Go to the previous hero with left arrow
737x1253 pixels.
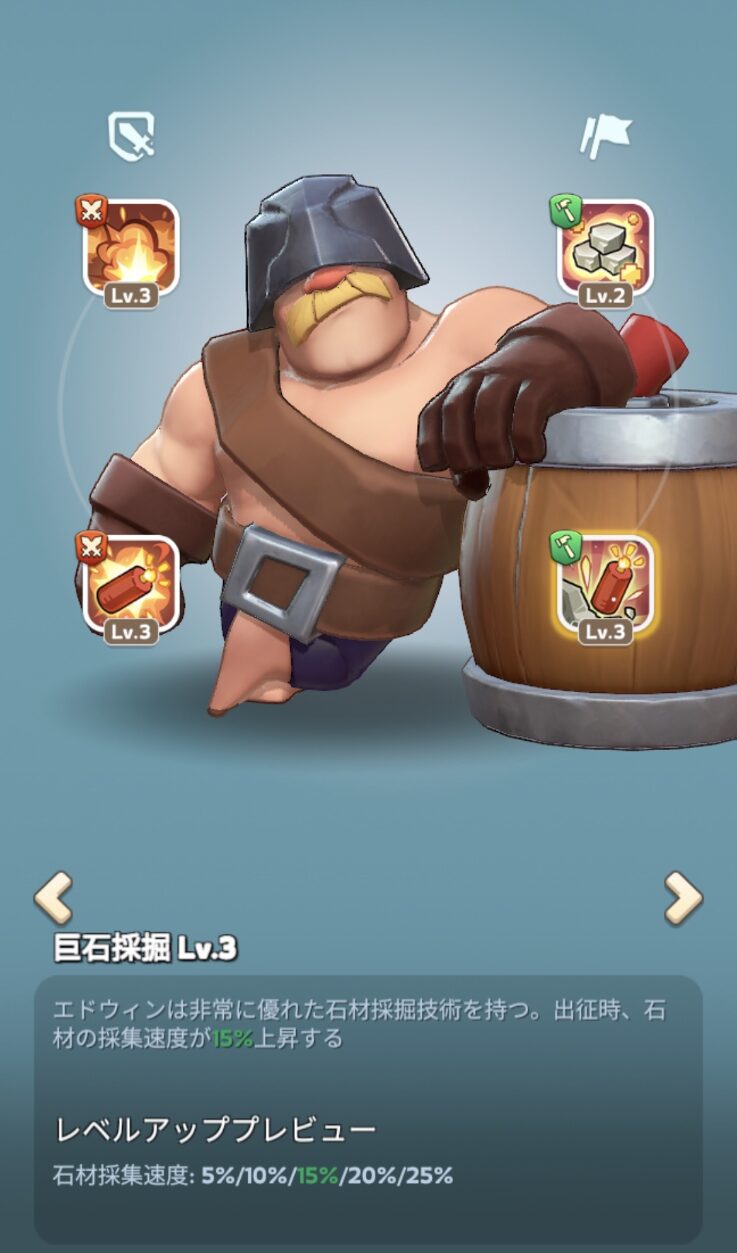pos(52,897)
